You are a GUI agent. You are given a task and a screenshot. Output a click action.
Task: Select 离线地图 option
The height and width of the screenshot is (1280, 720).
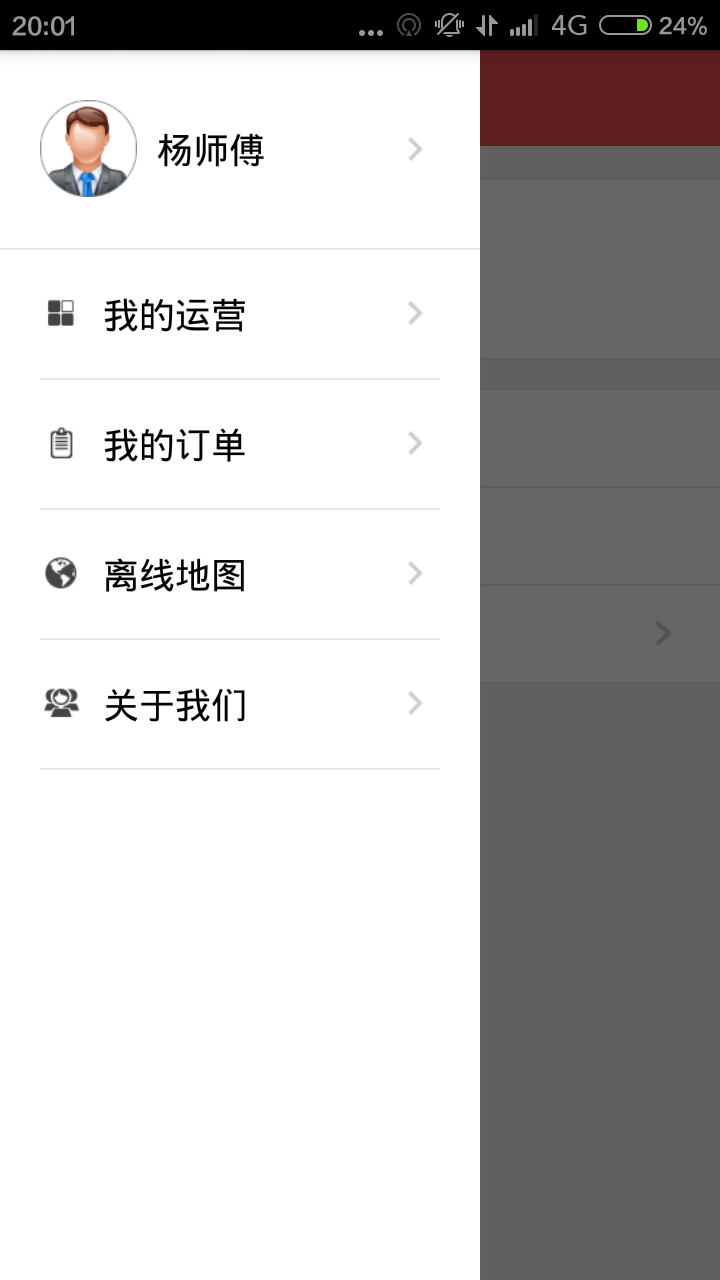[x=238, y=575]
